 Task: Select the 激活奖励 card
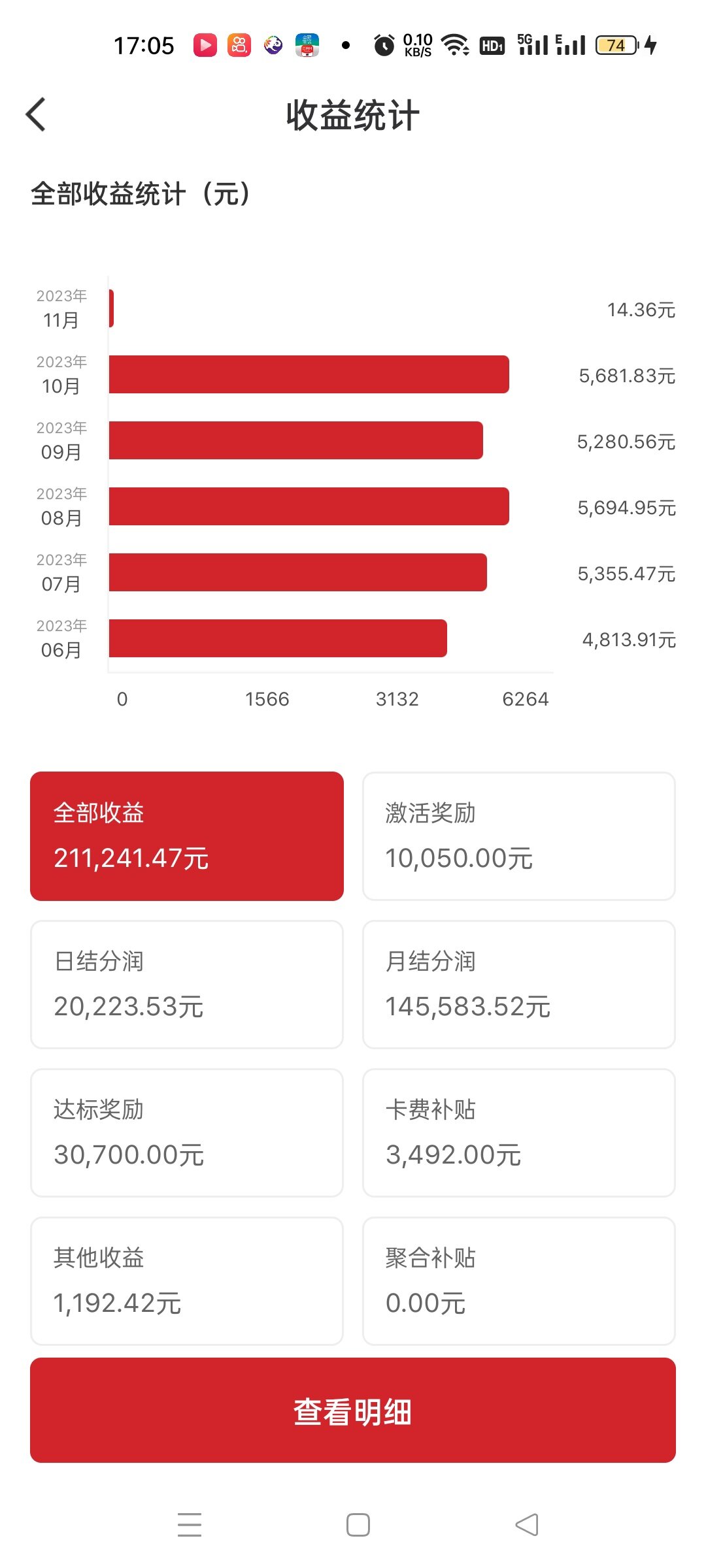pos(518,836)
